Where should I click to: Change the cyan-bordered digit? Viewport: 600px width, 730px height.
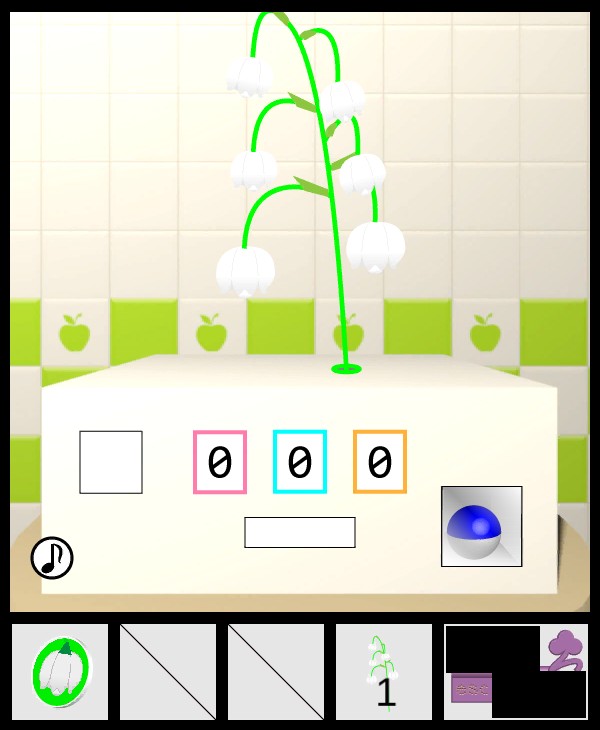(300, 462)
